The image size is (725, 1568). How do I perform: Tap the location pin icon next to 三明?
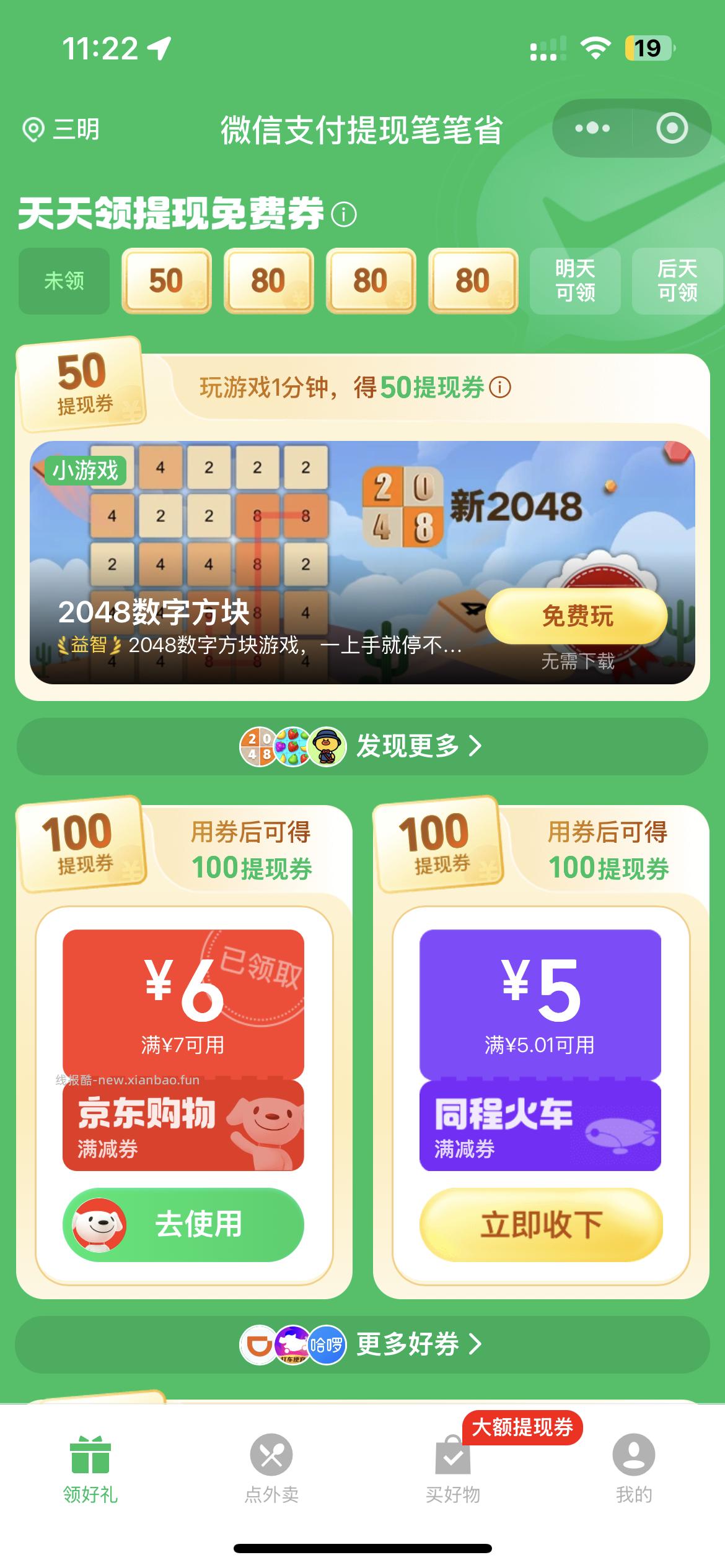pos(34,128)
